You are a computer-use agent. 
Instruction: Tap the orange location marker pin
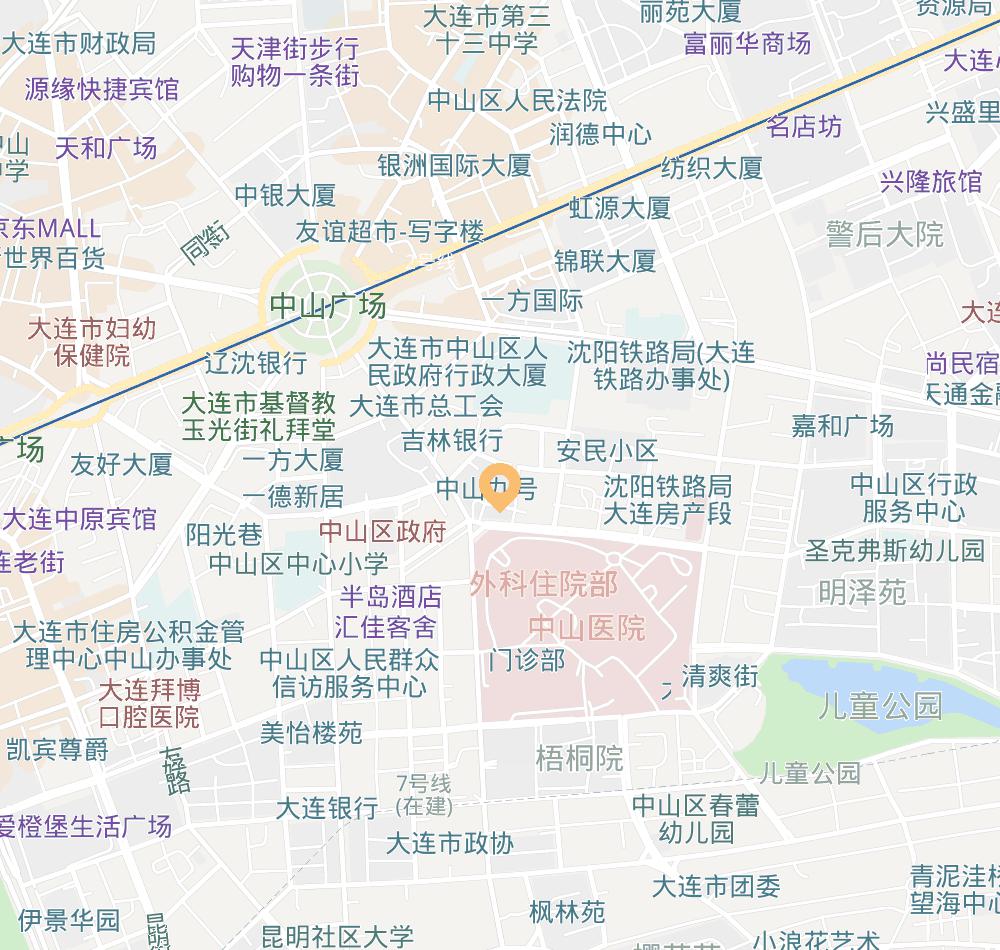(x=497, y=486)
